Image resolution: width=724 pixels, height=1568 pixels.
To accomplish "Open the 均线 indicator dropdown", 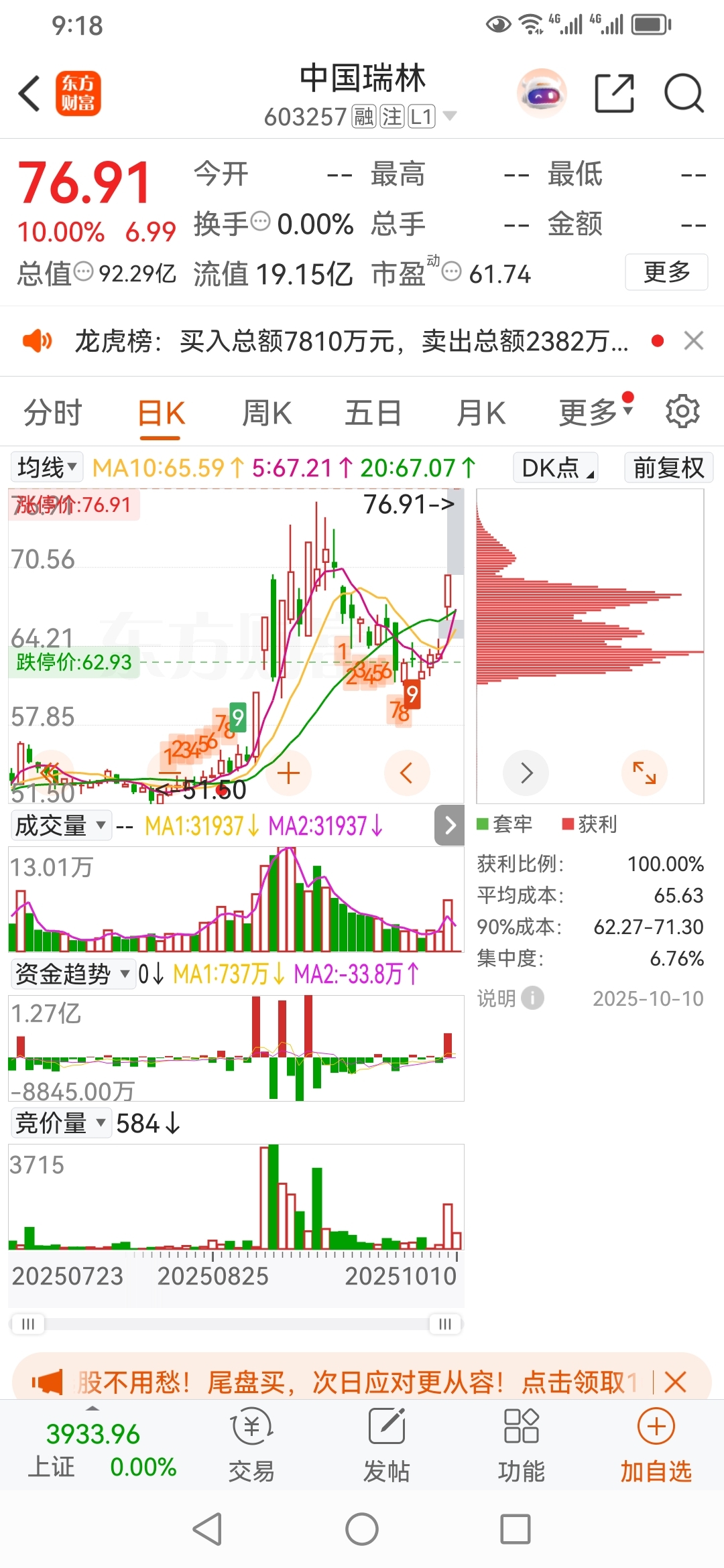I will pos(47,467).
